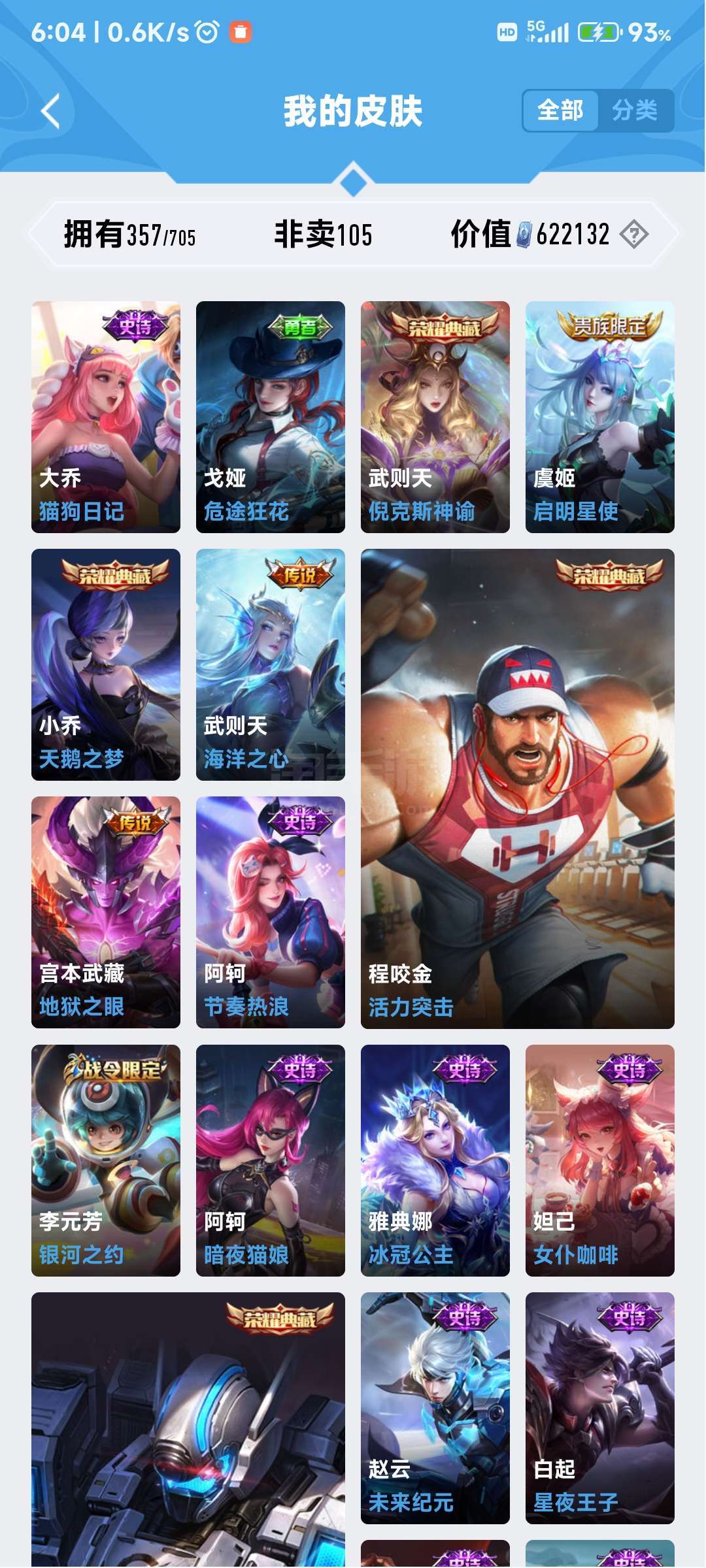
Task: Open 大乔 猫狗日记 skin card
Action: (106, 416)
